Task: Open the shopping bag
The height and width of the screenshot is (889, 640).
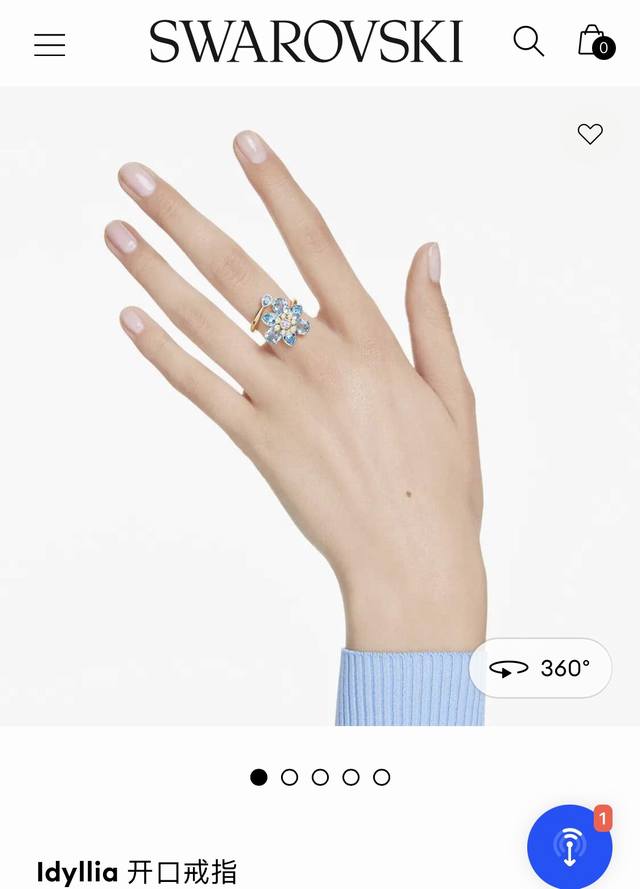Action: coord(594,42)
